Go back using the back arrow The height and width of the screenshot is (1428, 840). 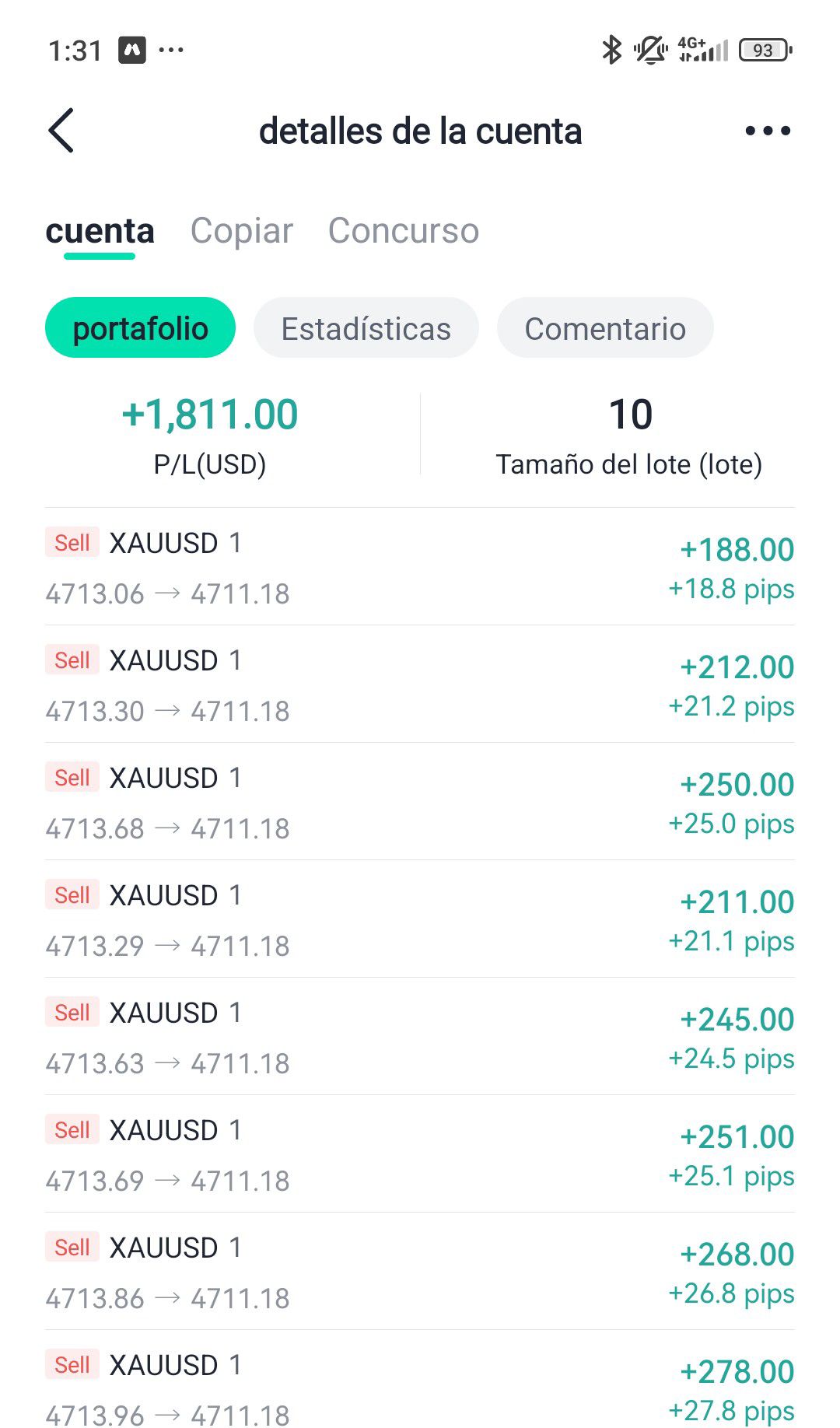[61, 131]
